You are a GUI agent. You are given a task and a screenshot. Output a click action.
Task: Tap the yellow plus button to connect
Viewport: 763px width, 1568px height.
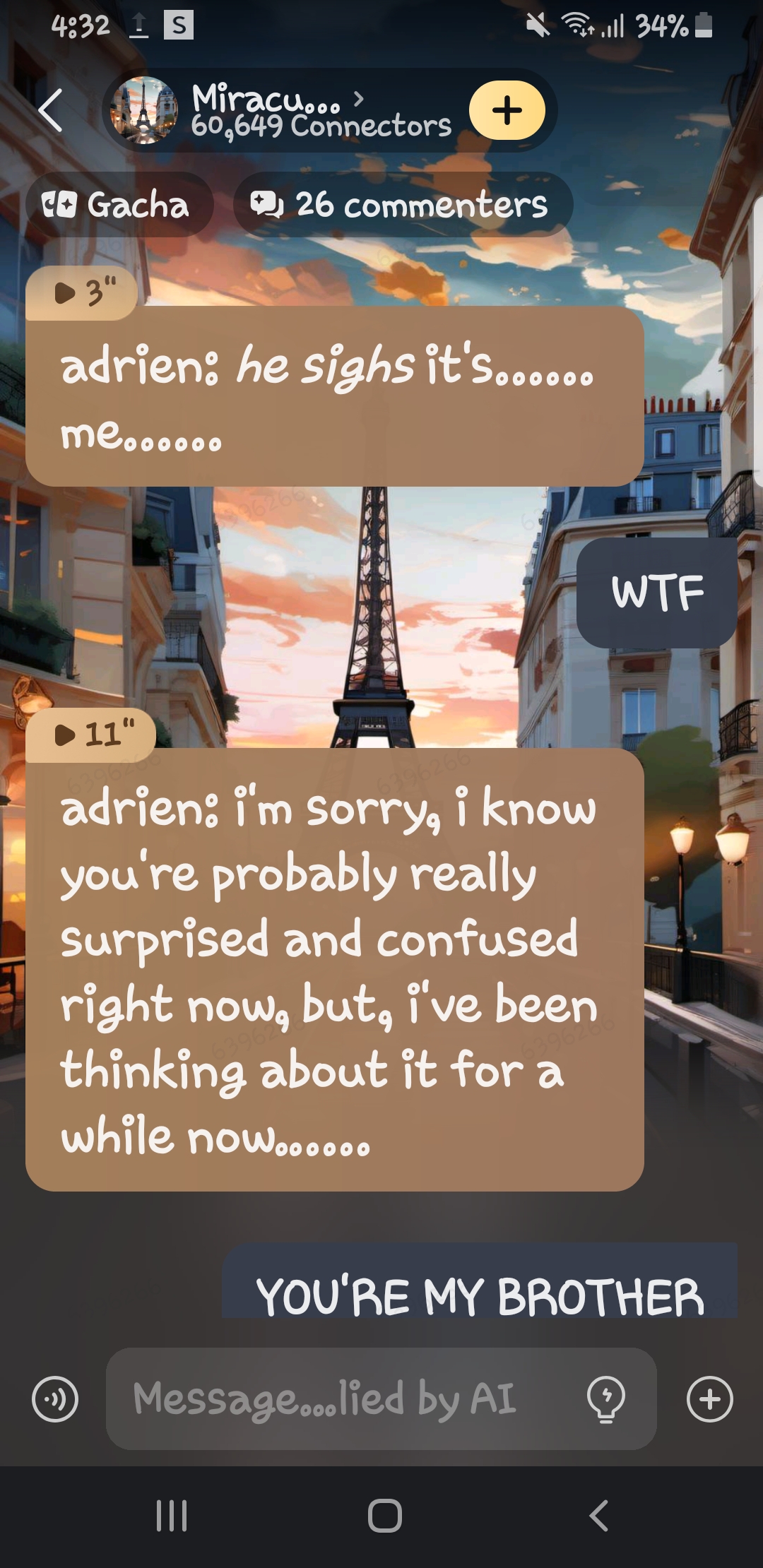507,111
